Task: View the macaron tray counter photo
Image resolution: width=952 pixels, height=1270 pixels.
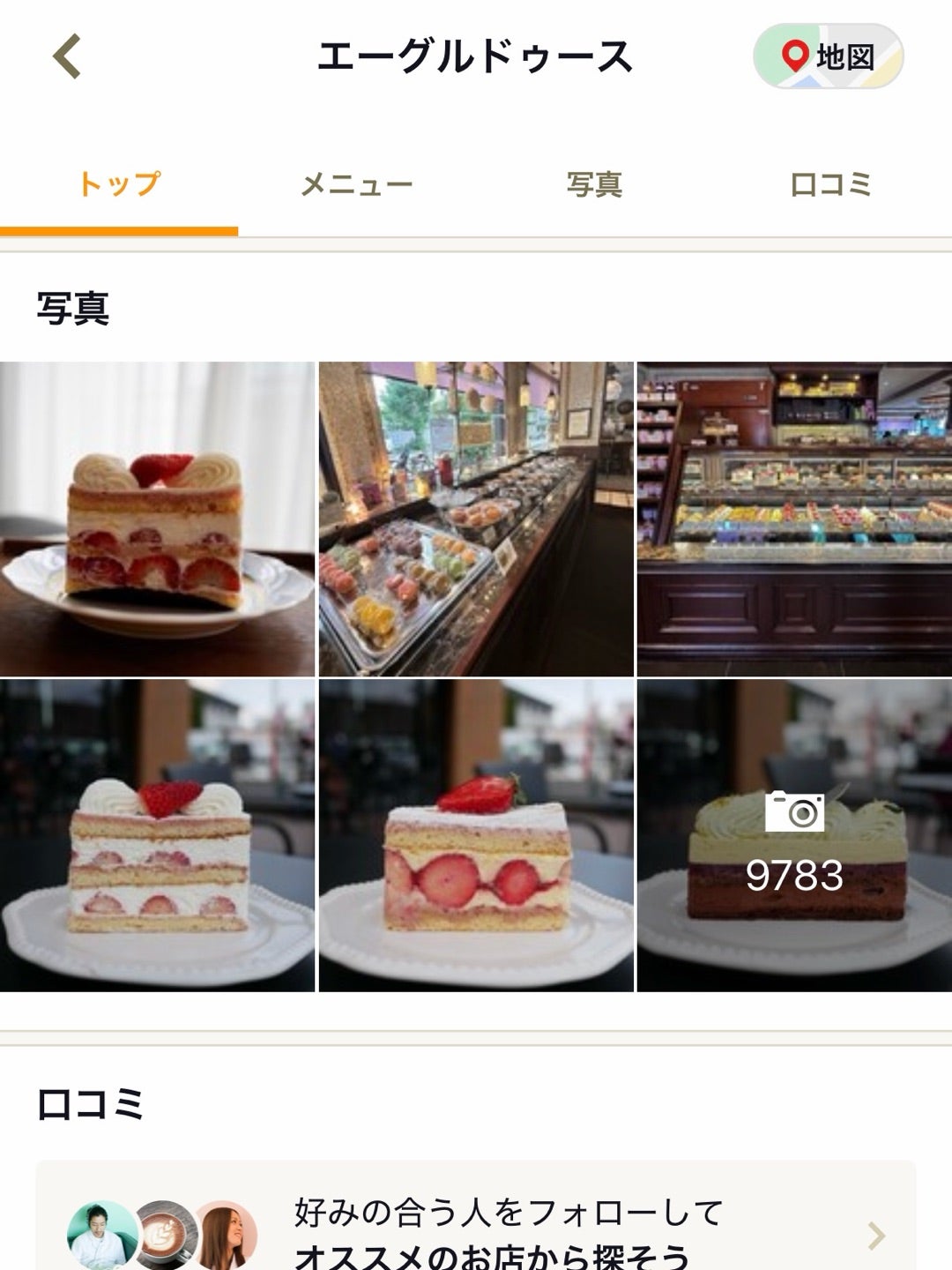Action: click(x=476, y=519)
